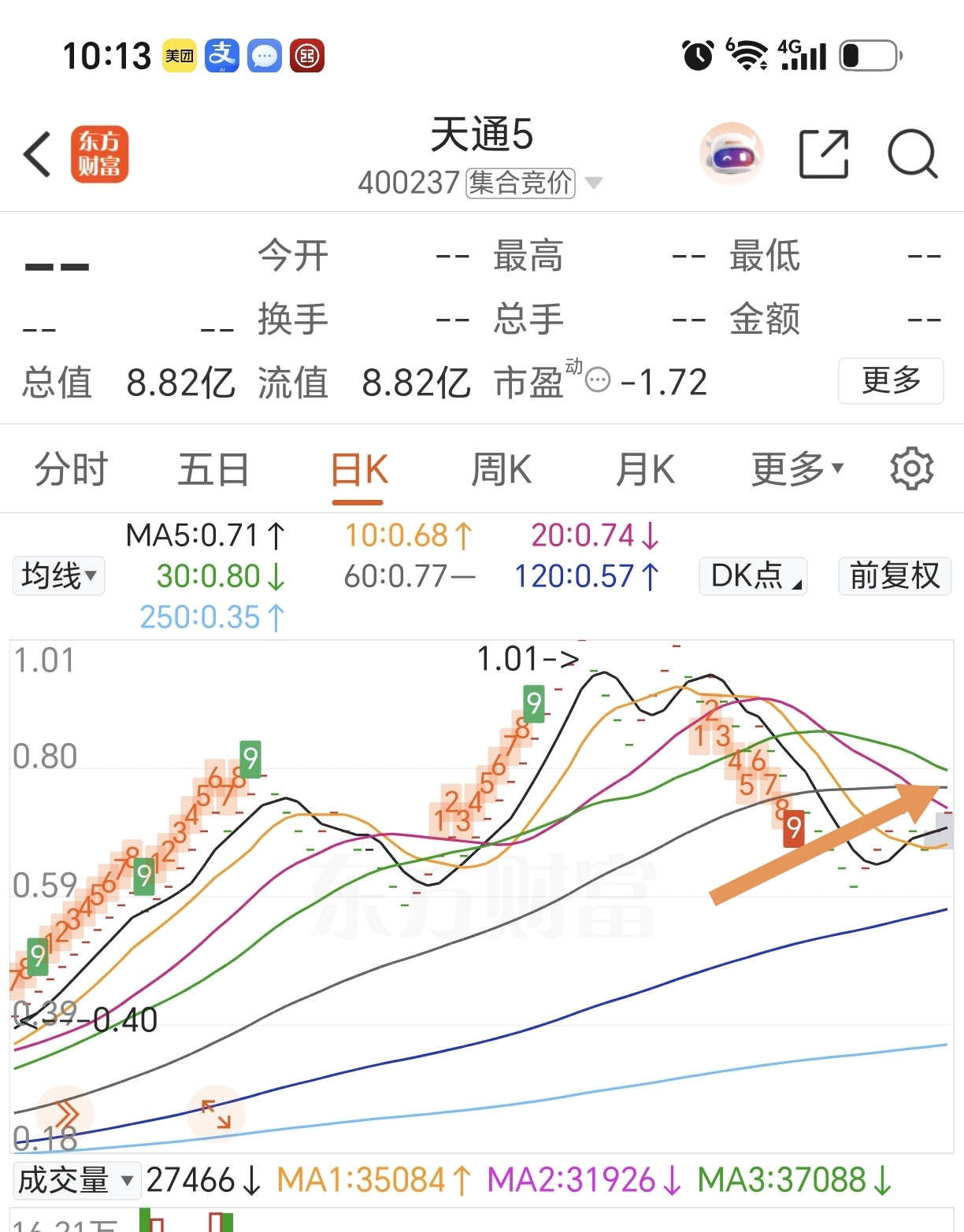This screenshot has width=964, height=1232.
Task: Open the 成交量 indicator dropdown
Action: point(76,1181)
